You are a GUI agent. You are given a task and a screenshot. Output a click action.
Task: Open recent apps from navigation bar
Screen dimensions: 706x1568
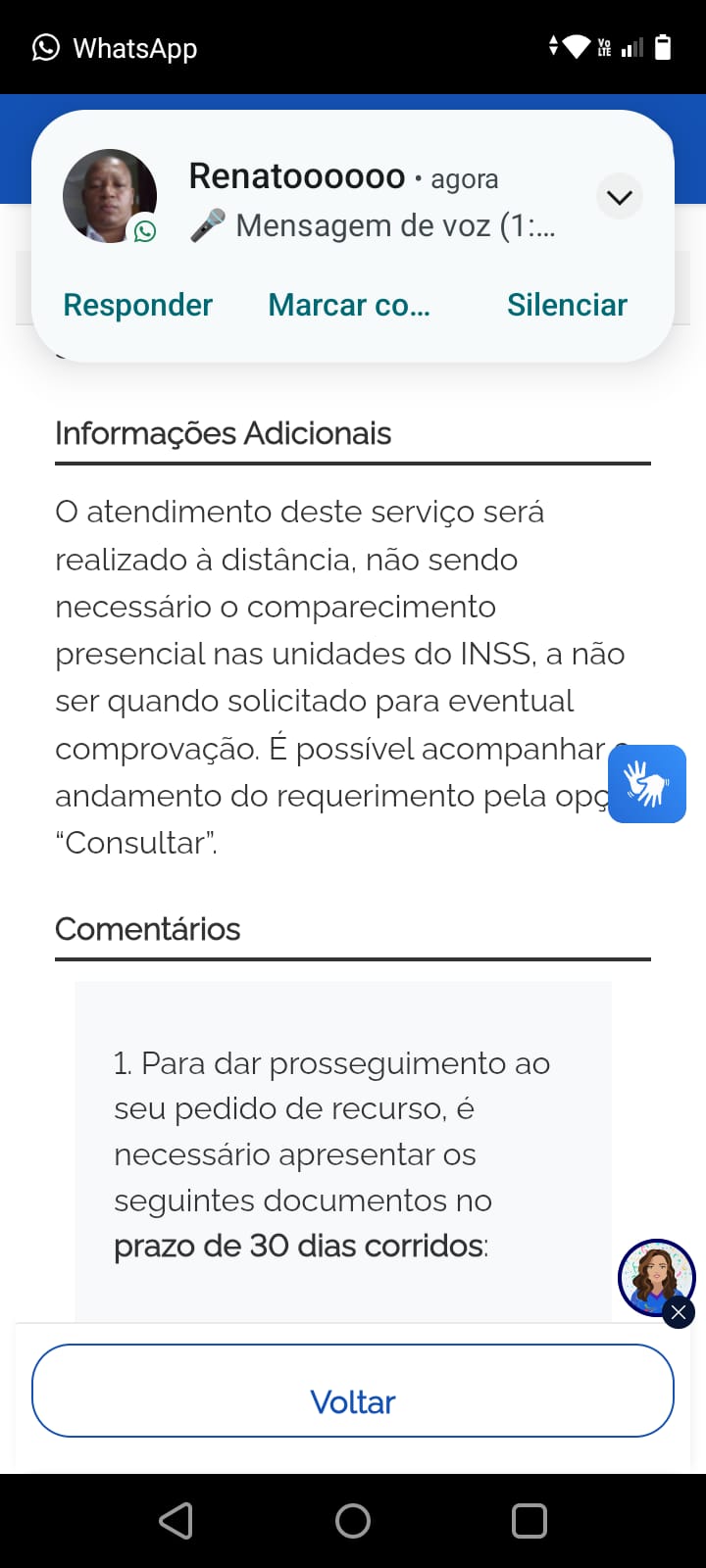coord(529,1520)
